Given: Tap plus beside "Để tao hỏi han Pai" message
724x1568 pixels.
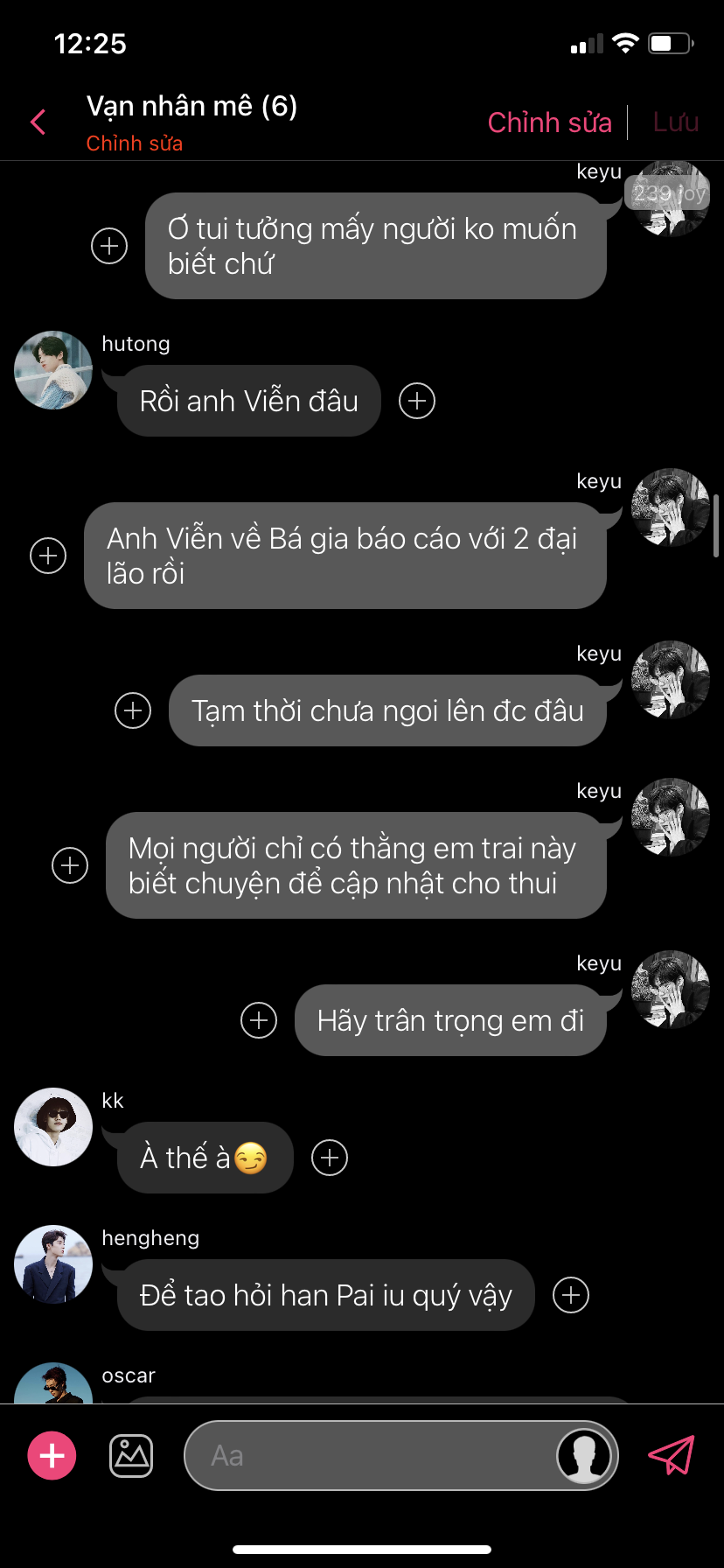Looking at the screenshot, I should (571, 1295).
